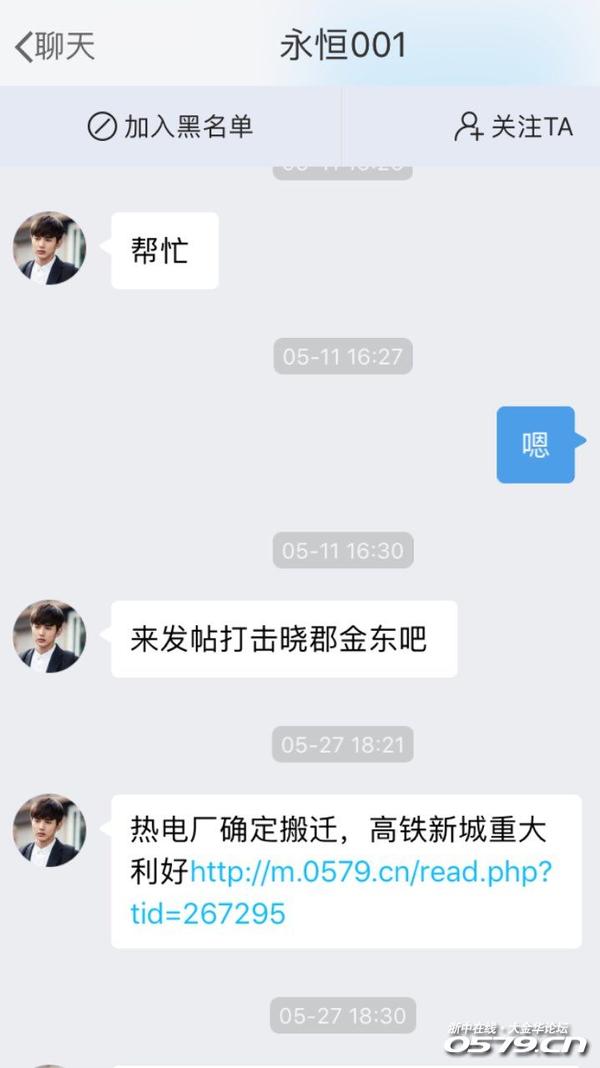Open sender's avatar beside 帮忙 message
The image size is (600, 1068).
tap(49, 248)
